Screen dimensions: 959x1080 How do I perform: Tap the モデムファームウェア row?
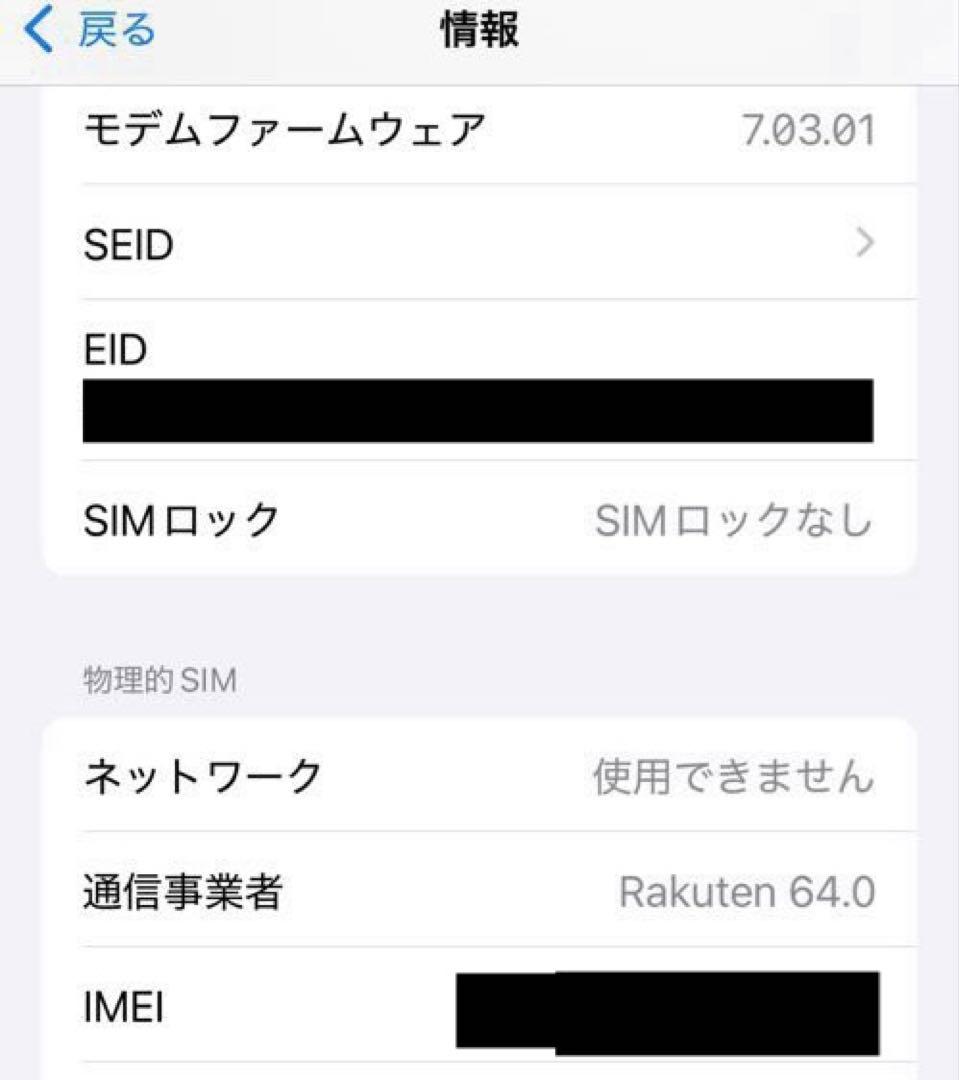pyautogui.click(x=400, y=126)
